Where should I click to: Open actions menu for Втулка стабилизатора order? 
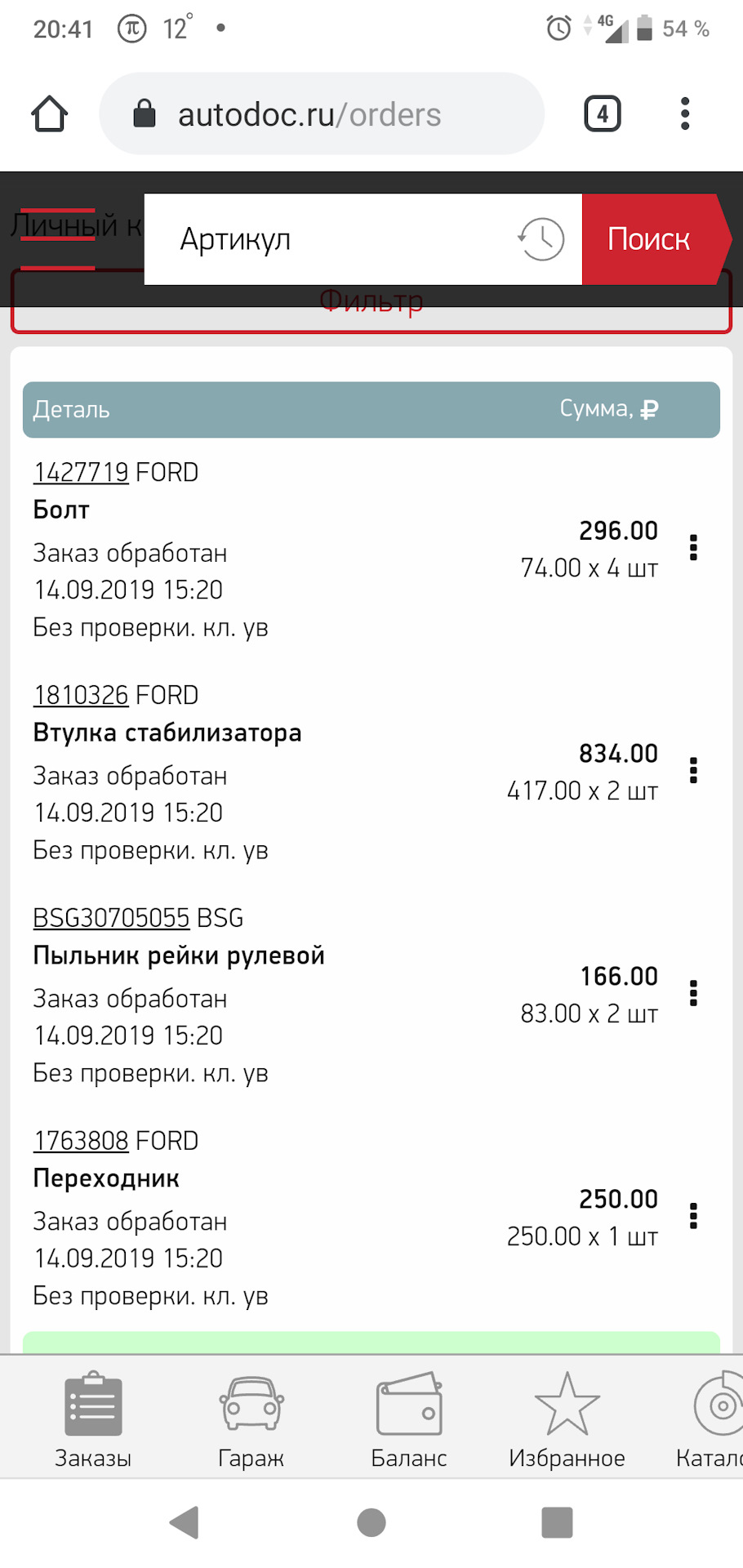pos(693,769)
